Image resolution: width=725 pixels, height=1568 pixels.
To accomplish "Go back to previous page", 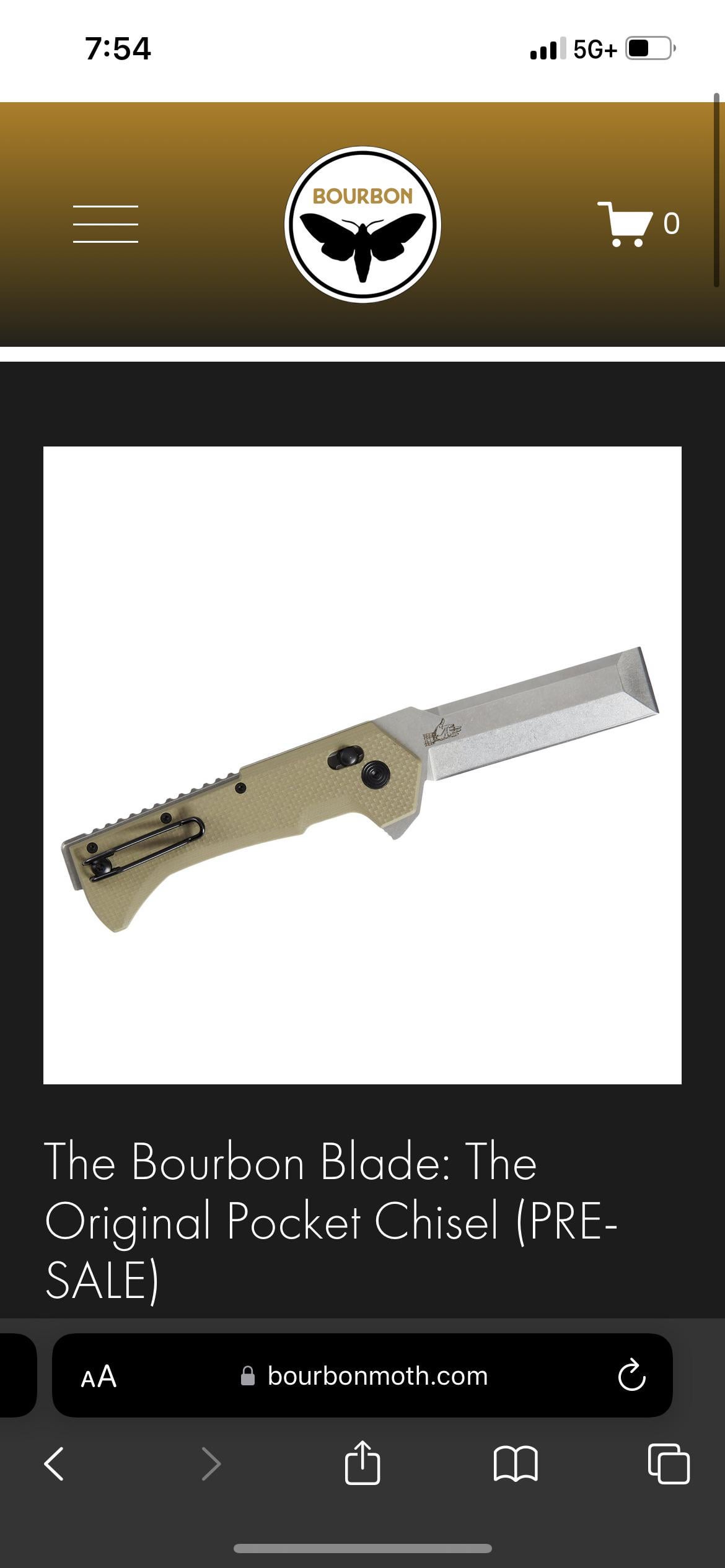I will pos(55,1464).
